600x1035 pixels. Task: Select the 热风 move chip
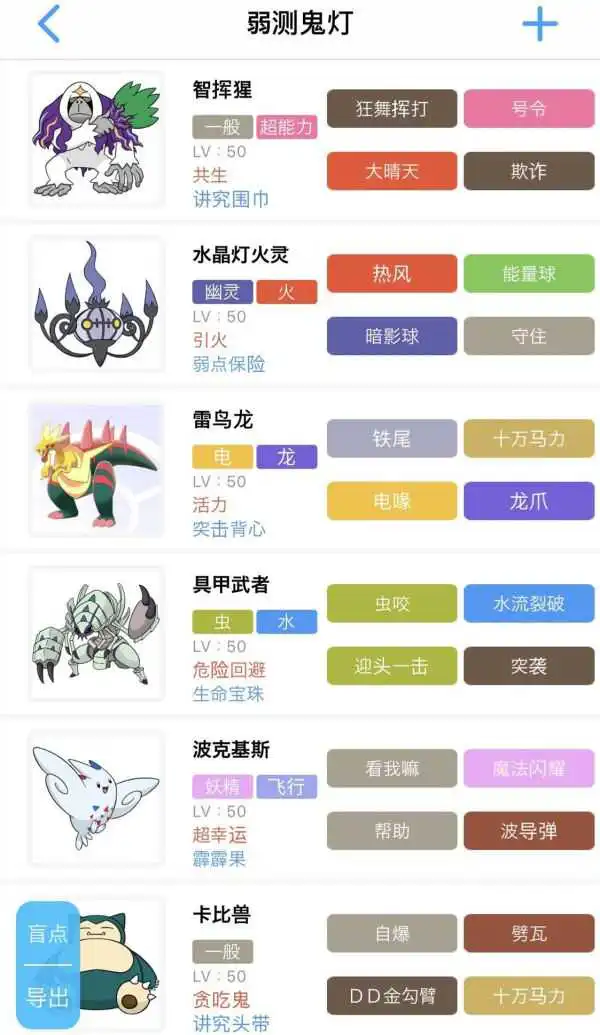(391, 273)
